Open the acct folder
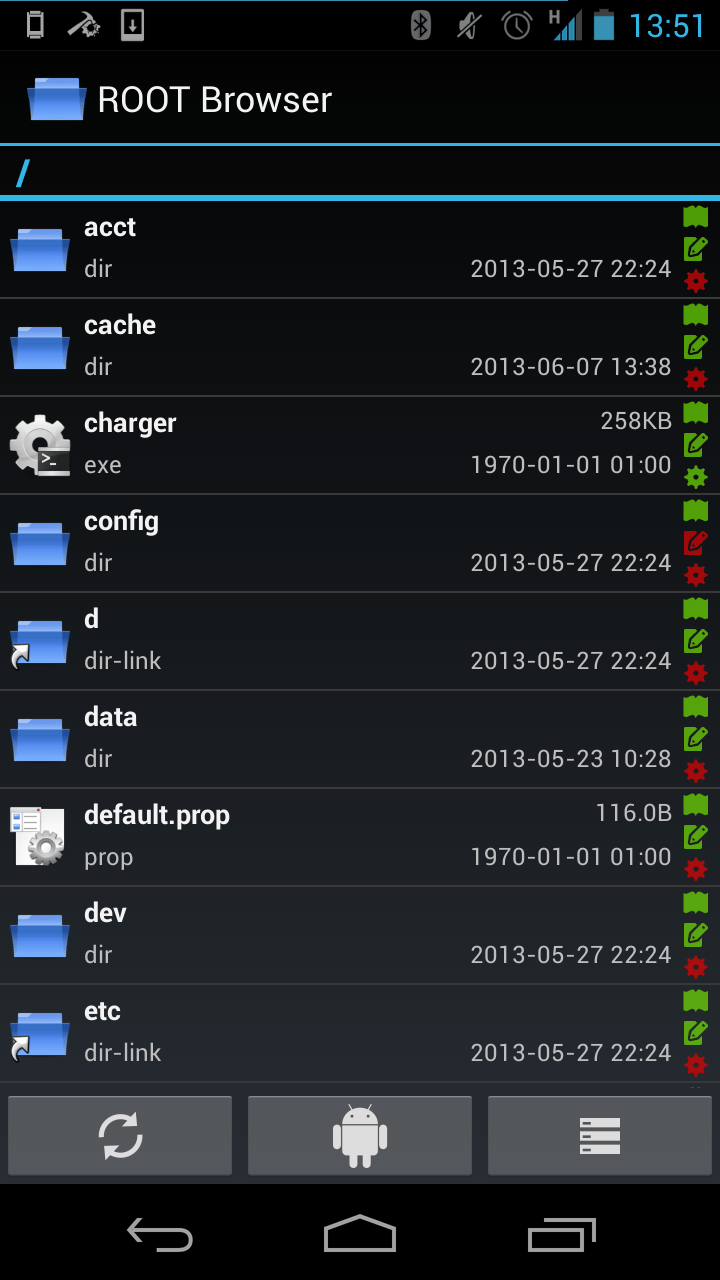Image resolution: width=720 pixels, height=1280 pixels. 340,248
